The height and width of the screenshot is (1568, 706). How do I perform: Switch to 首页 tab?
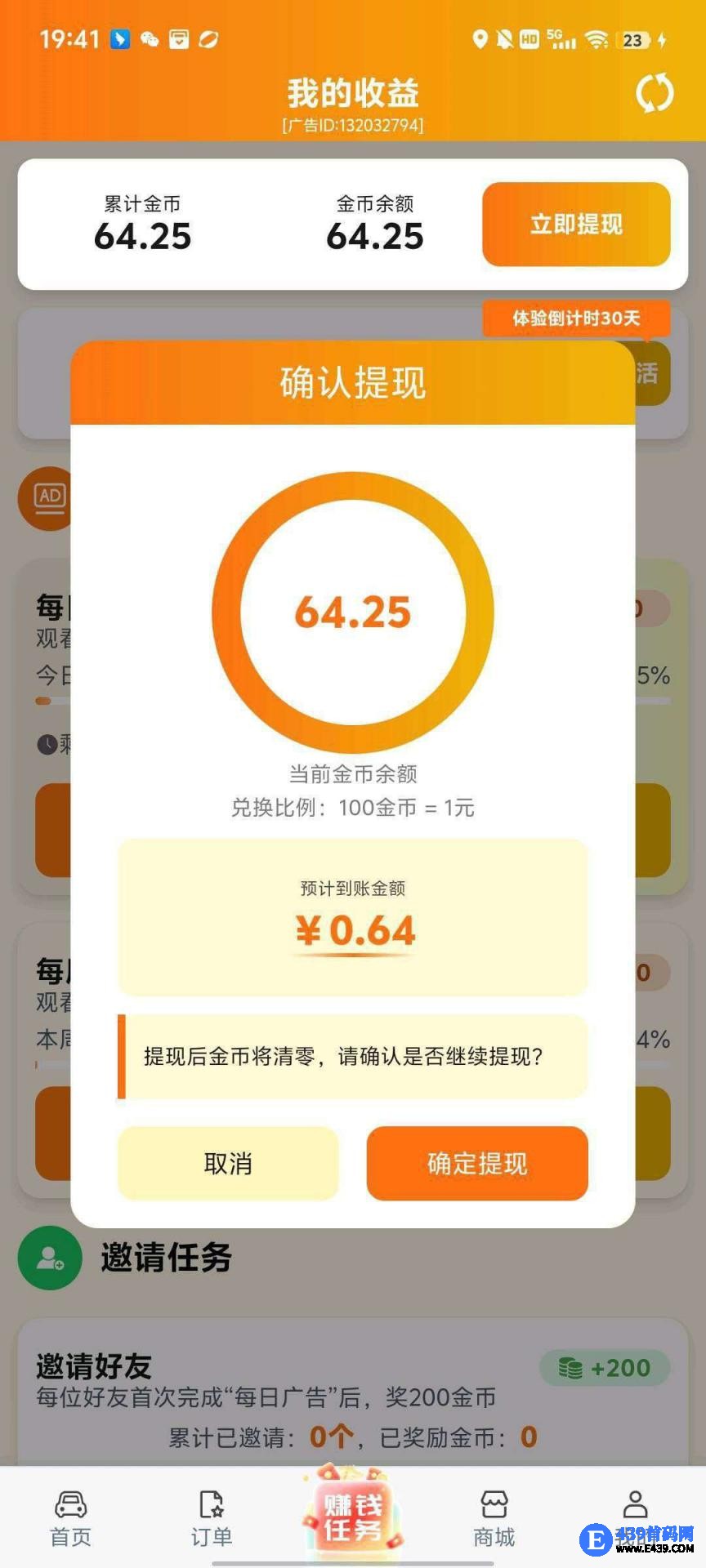pyautogui.click(x=70, y=1517)
